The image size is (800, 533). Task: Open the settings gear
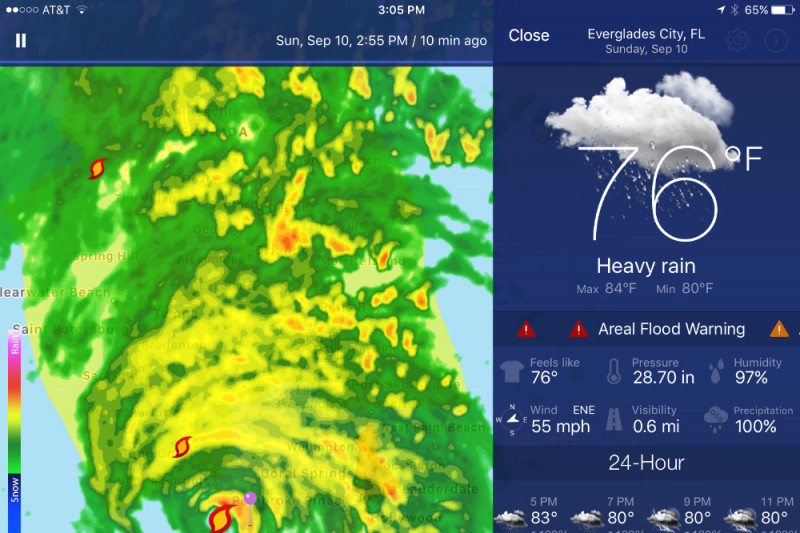coord(737,40)
